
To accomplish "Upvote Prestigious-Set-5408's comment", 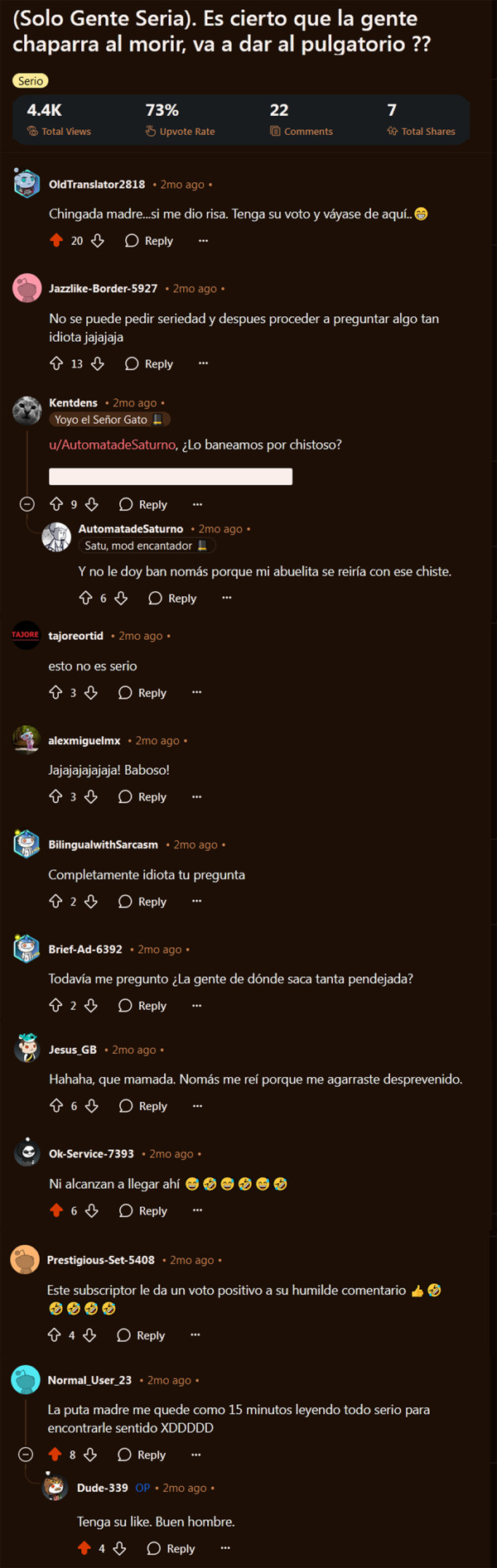I will click(x=55, y=1335).
